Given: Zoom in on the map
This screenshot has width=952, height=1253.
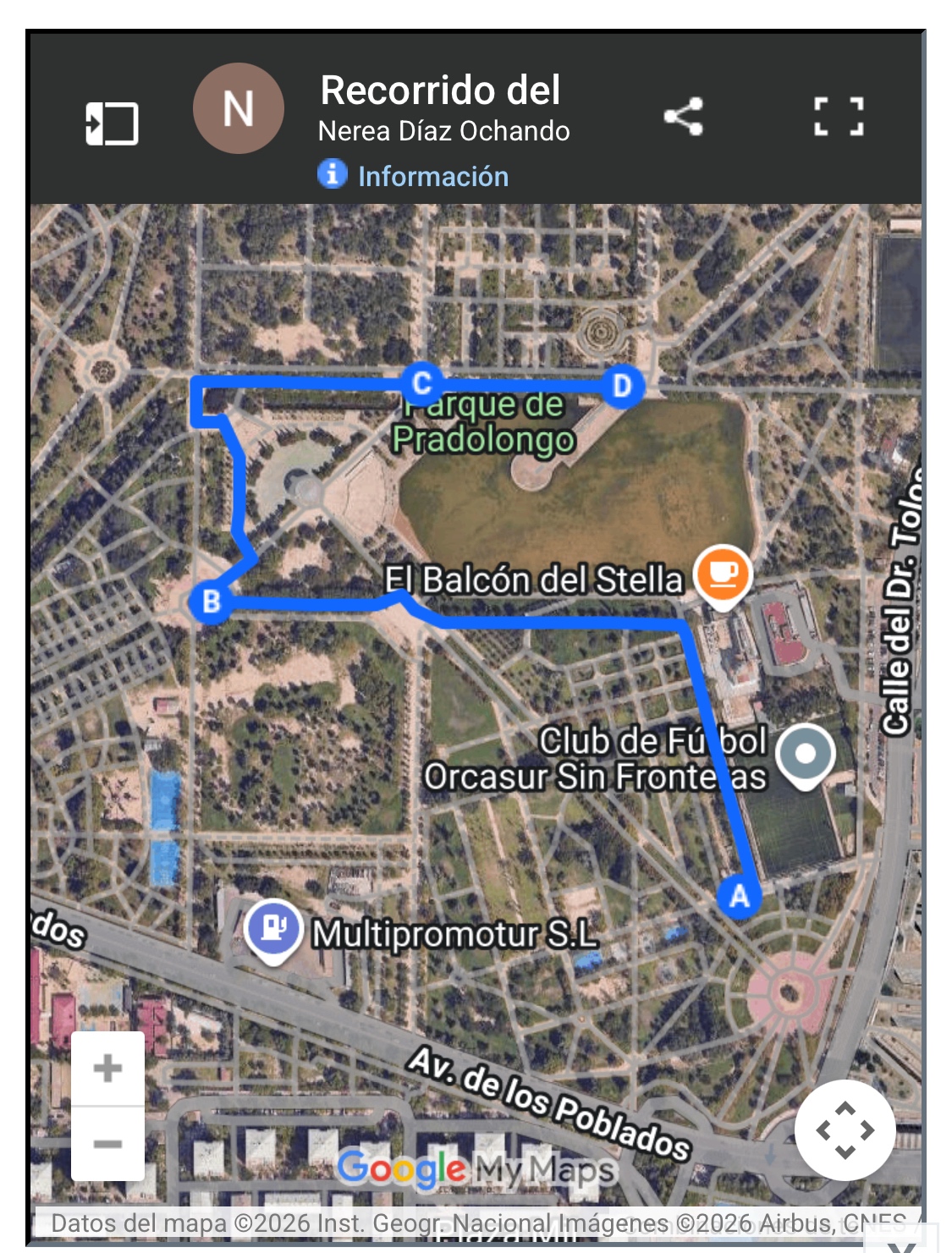Looking at the screenshot, I should coord(107,1069).
